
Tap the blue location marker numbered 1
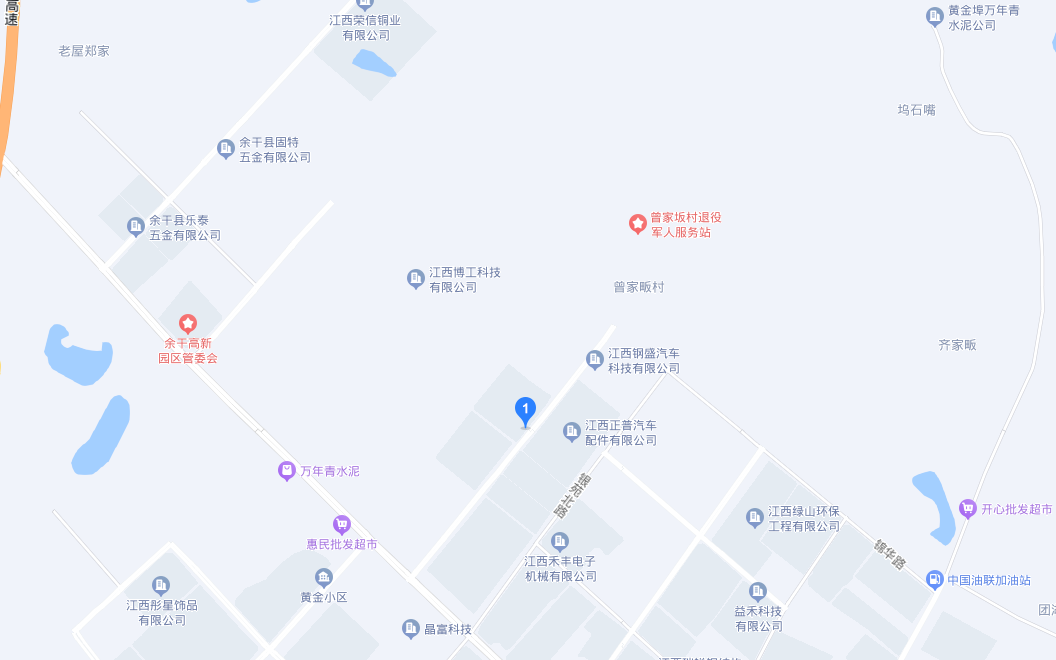tap(525, 409)
